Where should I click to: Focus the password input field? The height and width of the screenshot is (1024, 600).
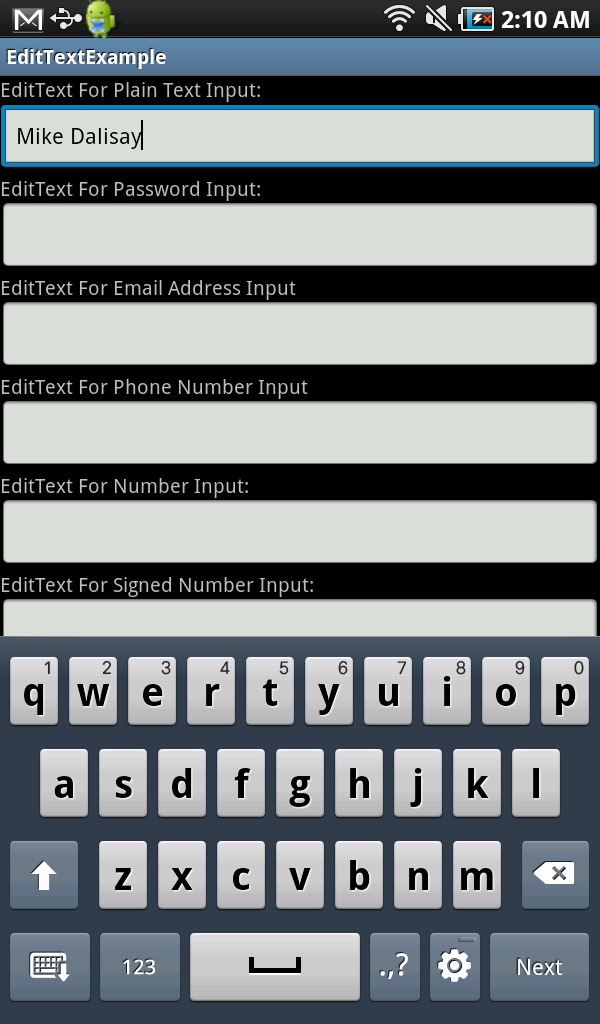[x=300, y=234]
